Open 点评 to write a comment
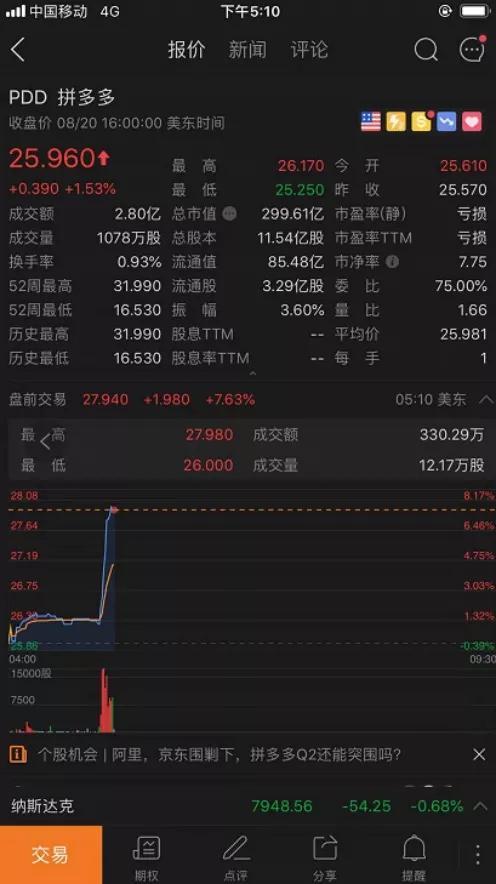Screen dimensions: 496x884 click(x=236, y=859)
